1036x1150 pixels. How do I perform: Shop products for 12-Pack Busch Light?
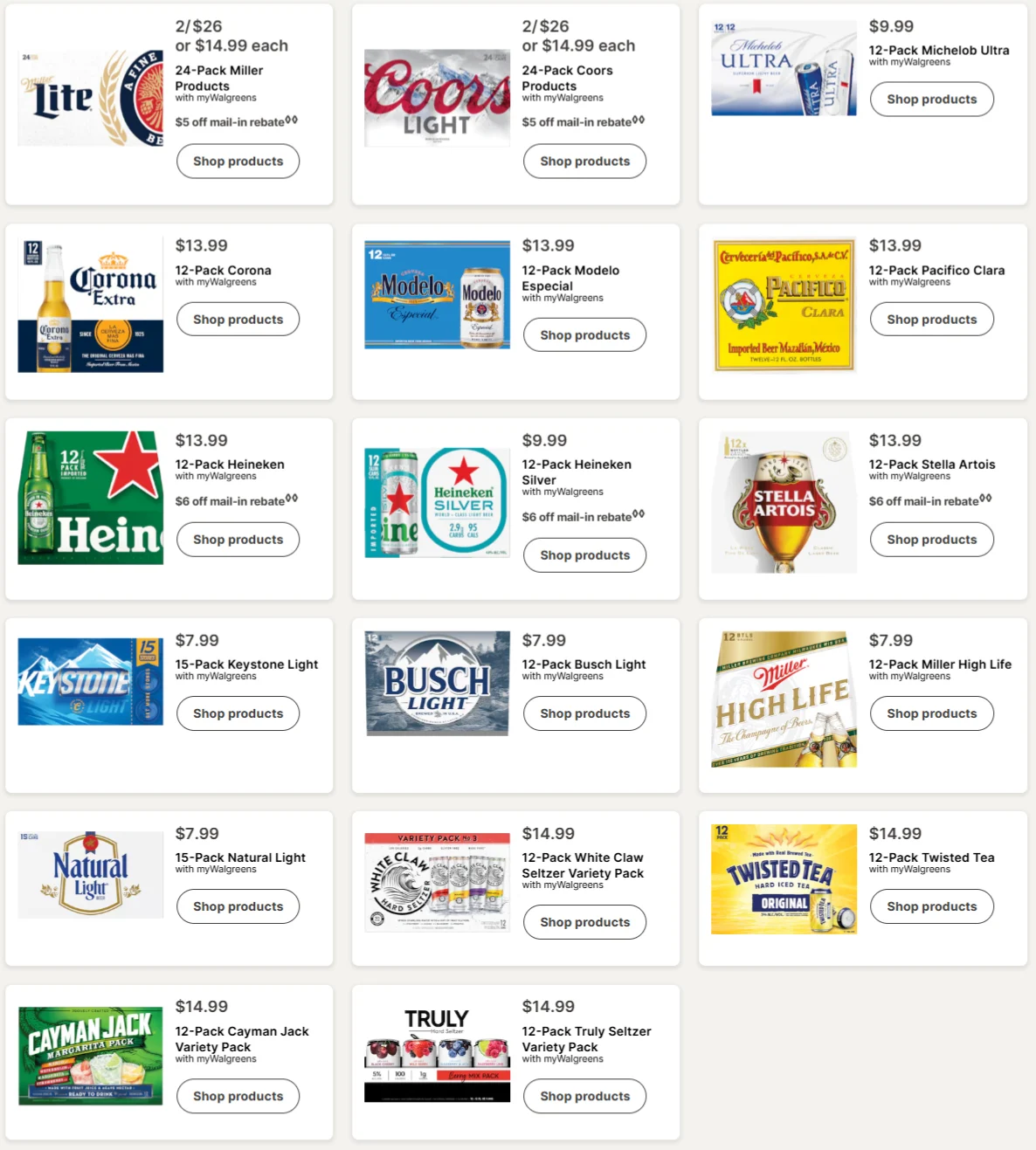point(584,713)
